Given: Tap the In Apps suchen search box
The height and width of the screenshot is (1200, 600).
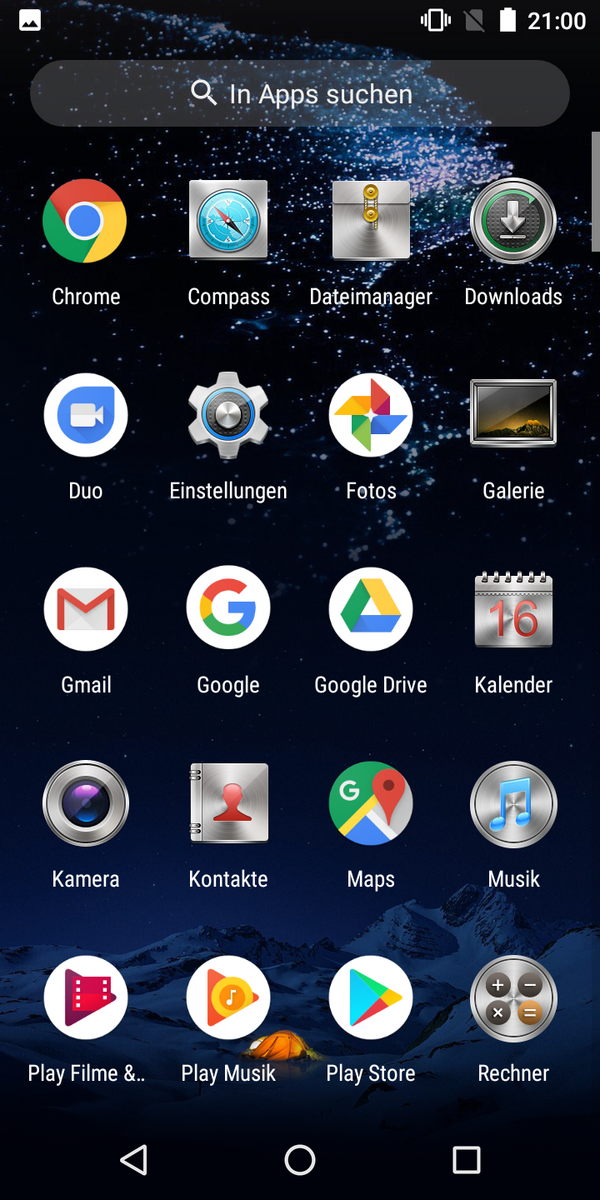Looking at the screenshot, I should [x=300, y=94].
